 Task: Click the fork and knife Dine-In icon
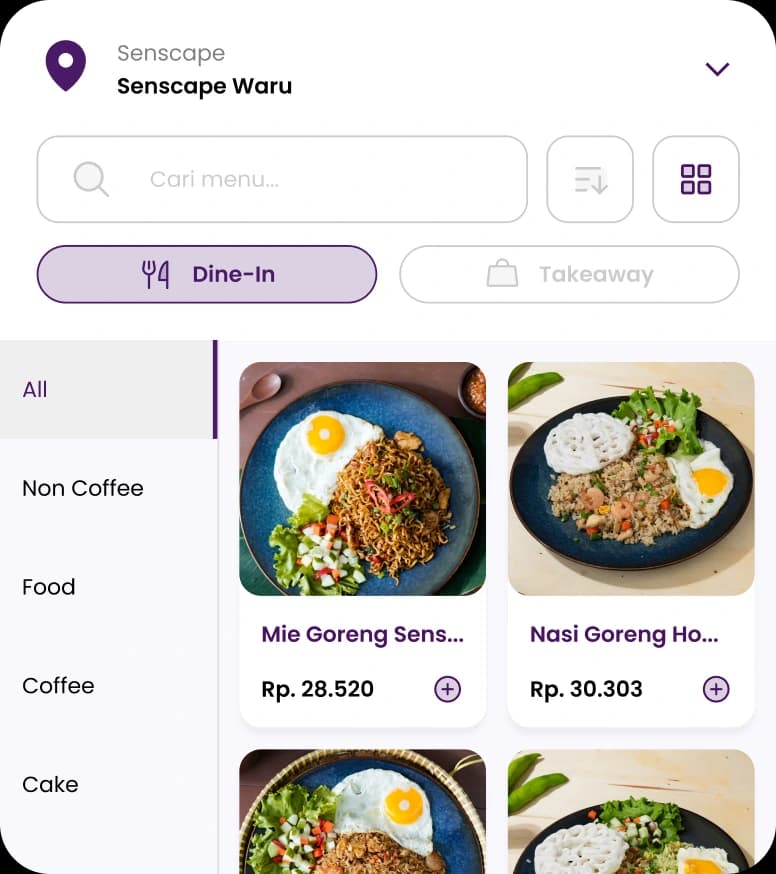(x=155, y=273)
